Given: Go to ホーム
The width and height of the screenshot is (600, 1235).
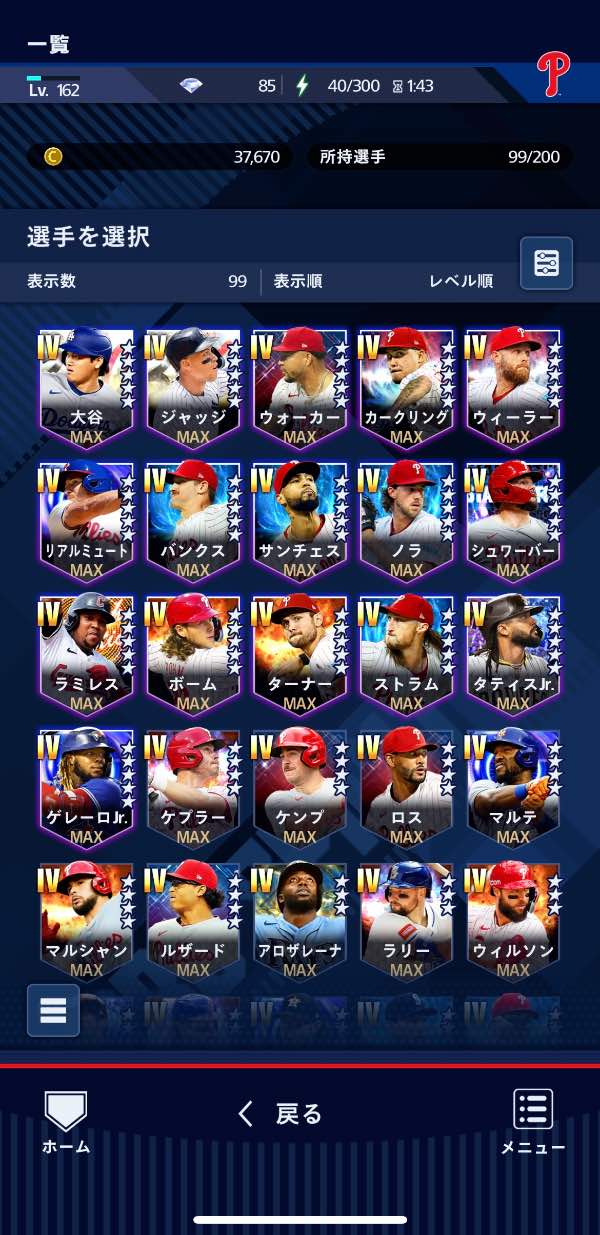Looking at the screenshot, I should point(66,1122).
